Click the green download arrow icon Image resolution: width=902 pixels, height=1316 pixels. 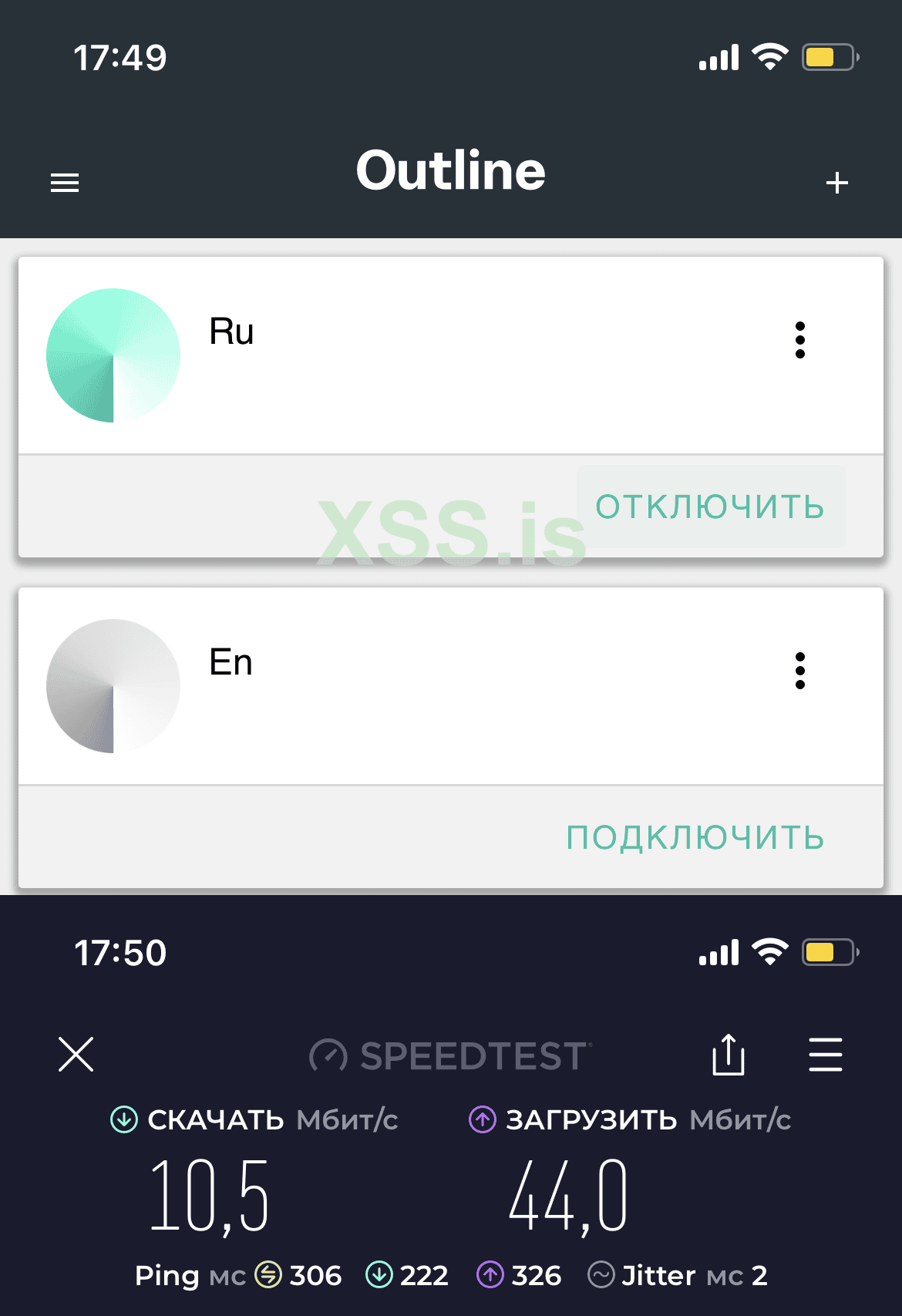(123, 1119)
